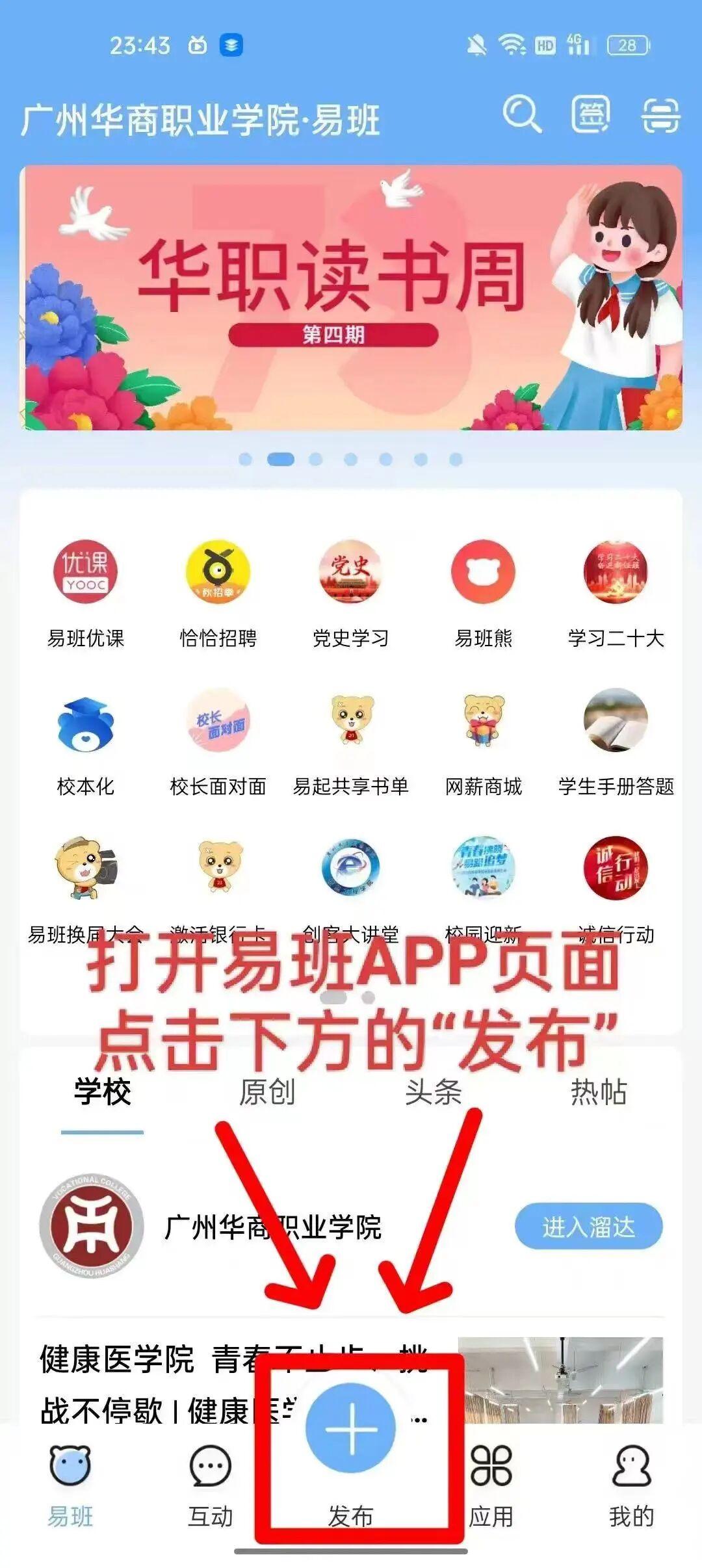Open 校长面对面 app
The width and height of the screenshot is (702, 1568).
point(218,720)
